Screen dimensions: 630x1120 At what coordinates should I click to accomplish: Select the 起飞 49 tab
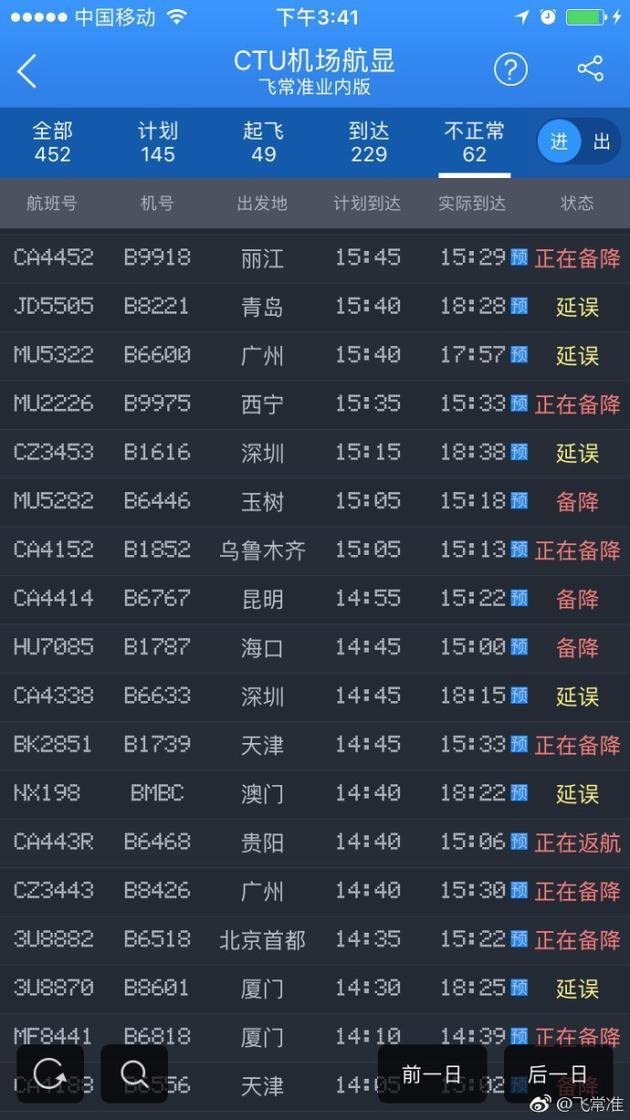click(x=263, y=142)
